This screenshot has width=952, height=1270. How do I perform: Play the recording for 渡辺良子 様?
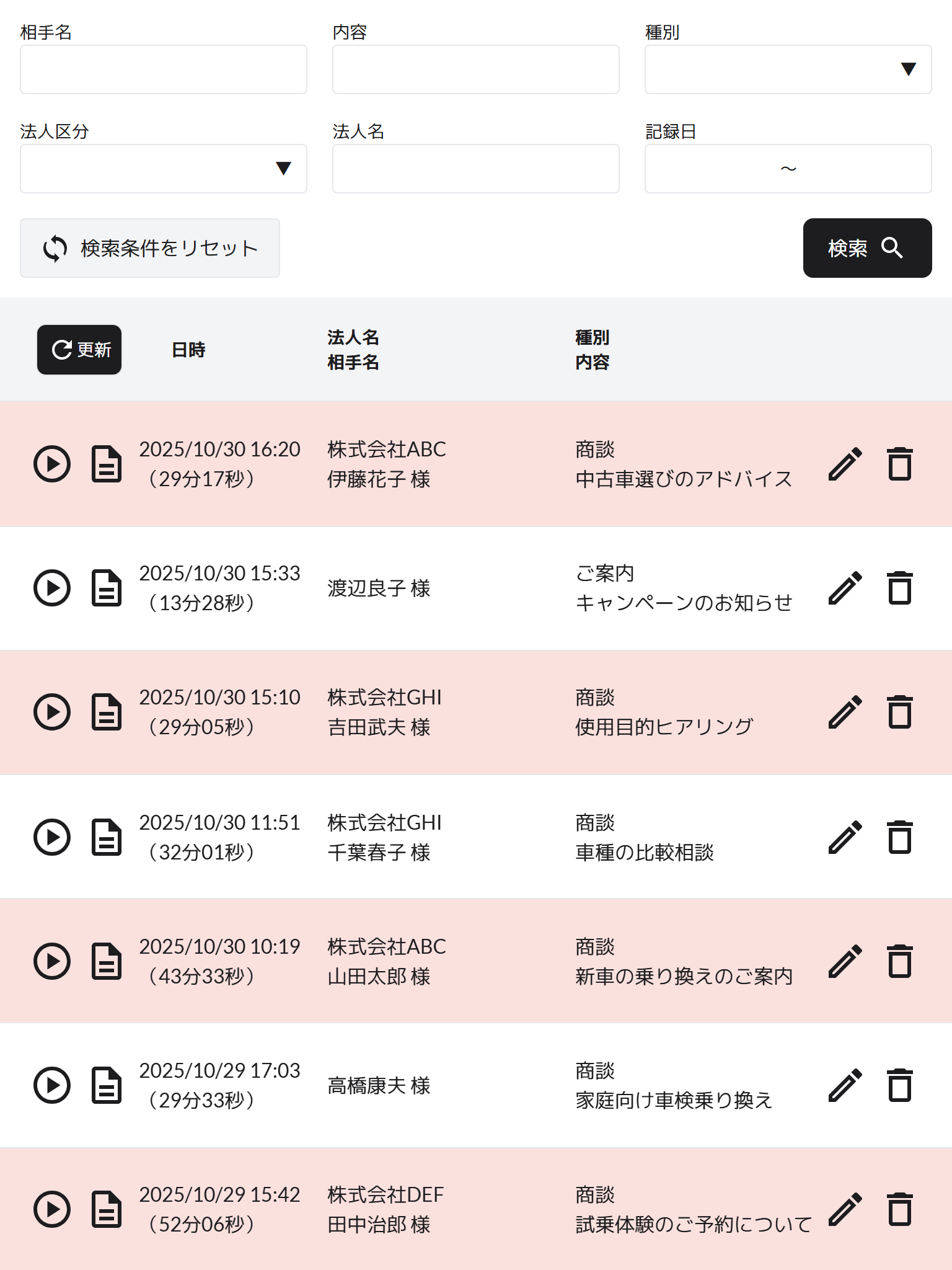coord(52,588)
